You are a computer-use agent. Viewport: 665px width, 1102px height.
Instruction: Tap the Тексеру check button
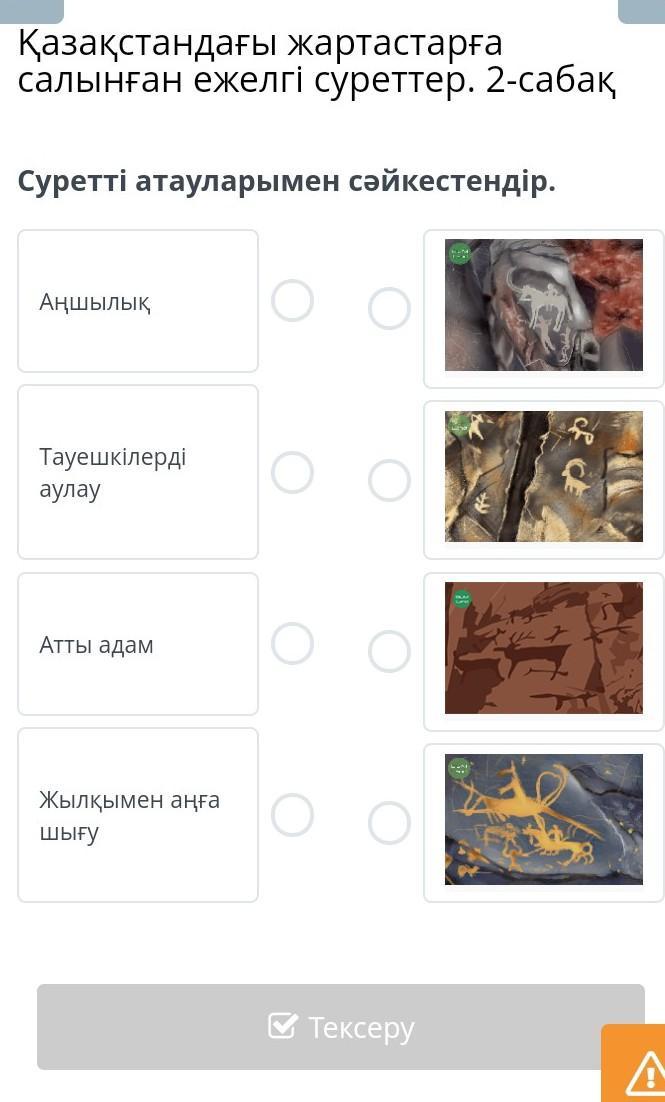coord(341,1027)
